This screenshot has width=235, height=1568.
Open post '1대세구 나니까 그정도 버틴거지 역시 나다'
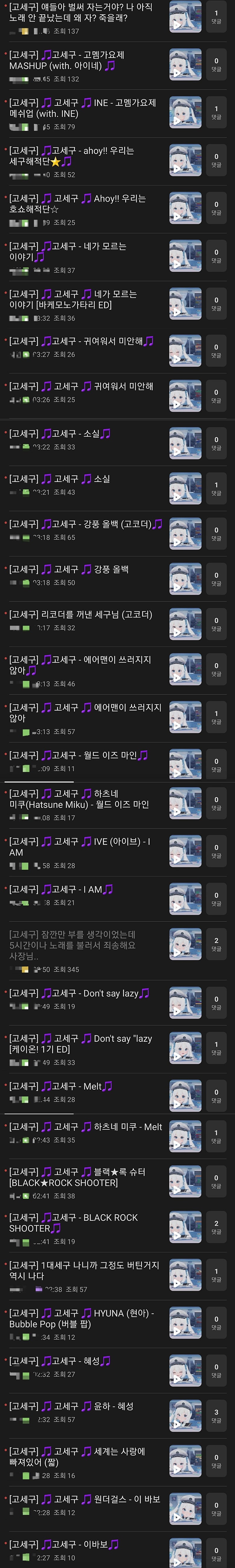click(x=83, y=1270)
